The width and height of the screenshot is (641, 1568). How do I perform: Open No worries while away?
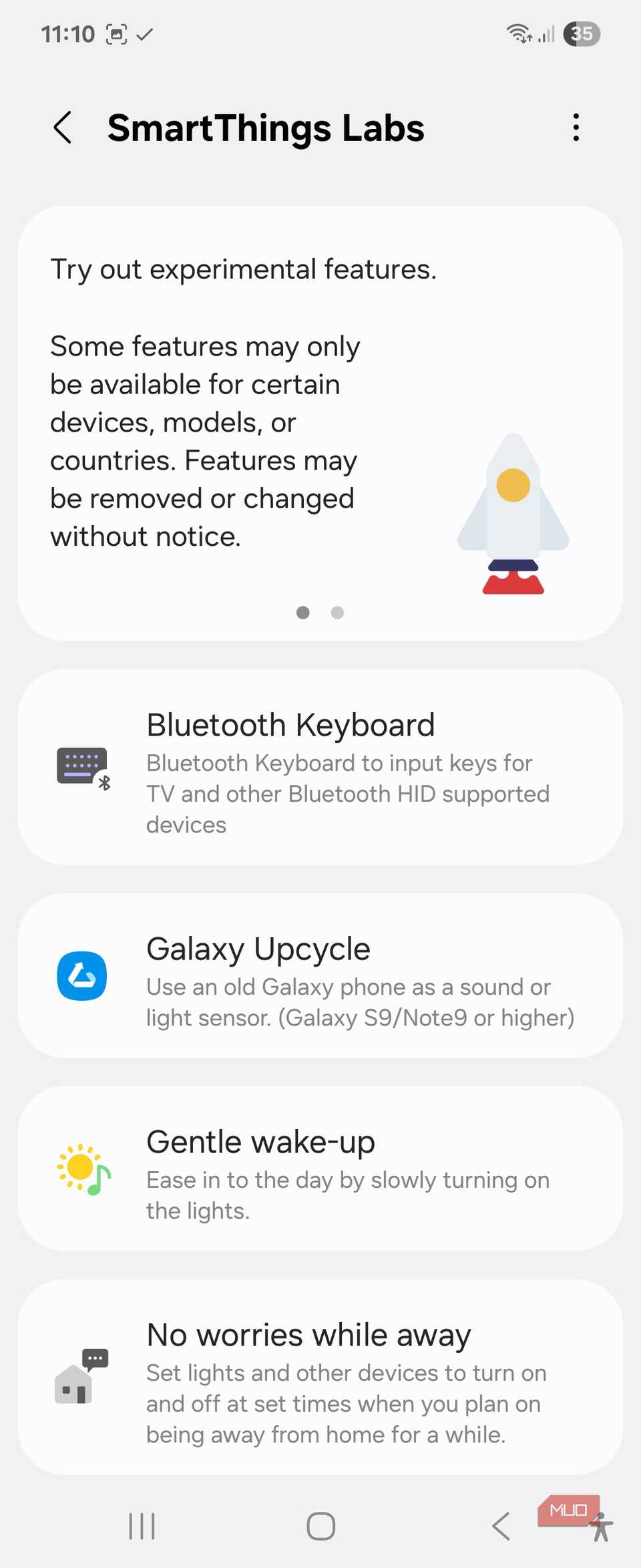320,1377
